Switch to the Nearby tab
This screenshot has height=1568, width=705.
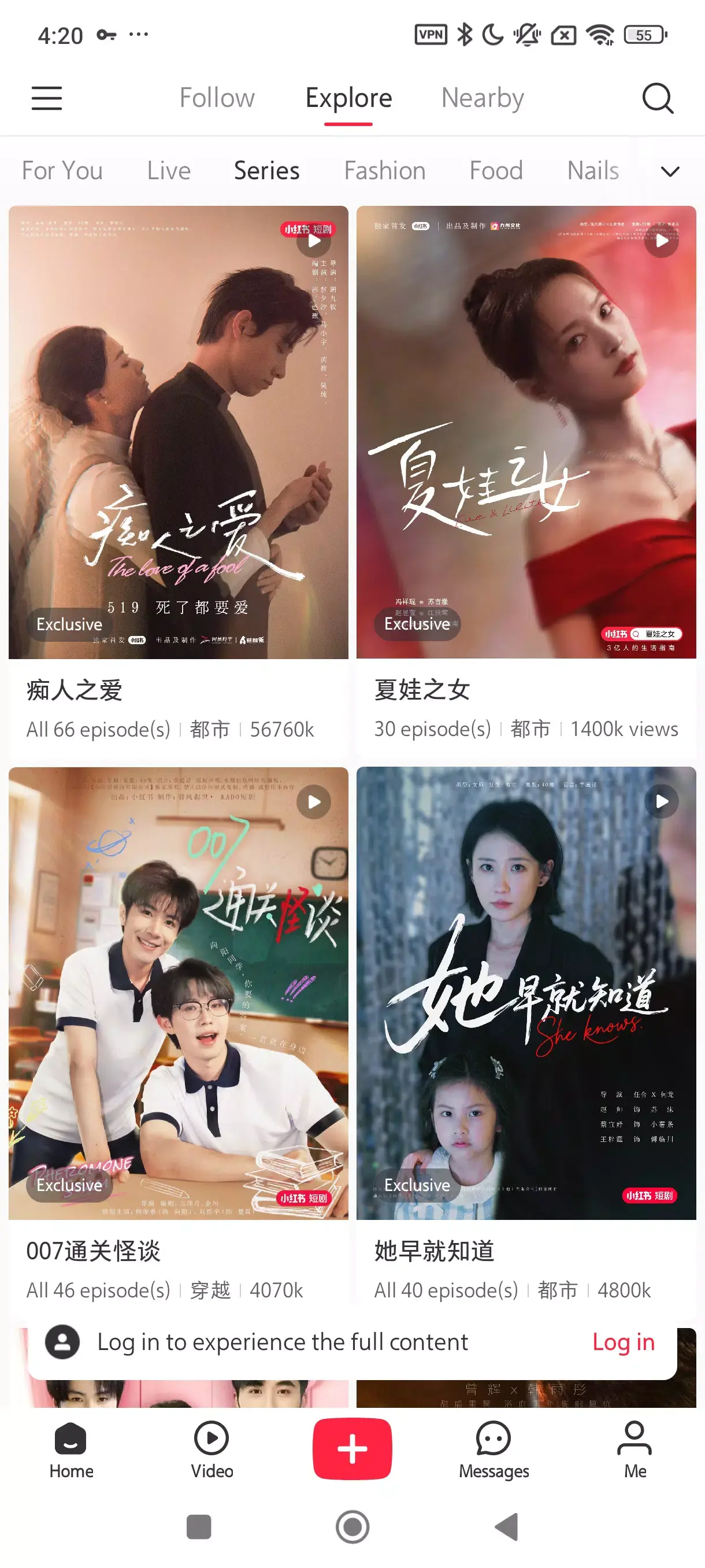483,98
